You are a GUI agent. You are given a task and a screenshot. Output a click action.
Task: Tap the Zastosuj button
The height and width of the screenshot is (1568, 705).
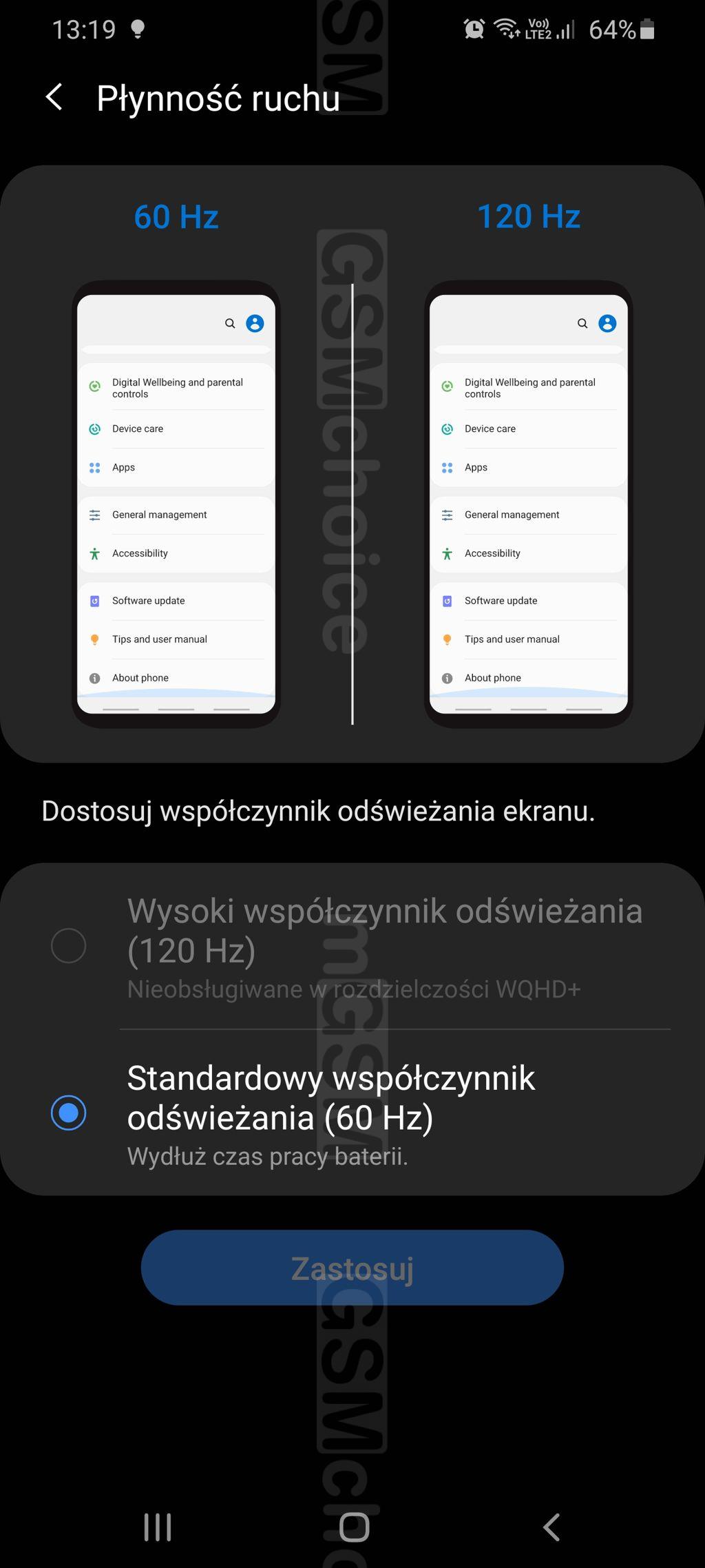[x=352, y=1268]
